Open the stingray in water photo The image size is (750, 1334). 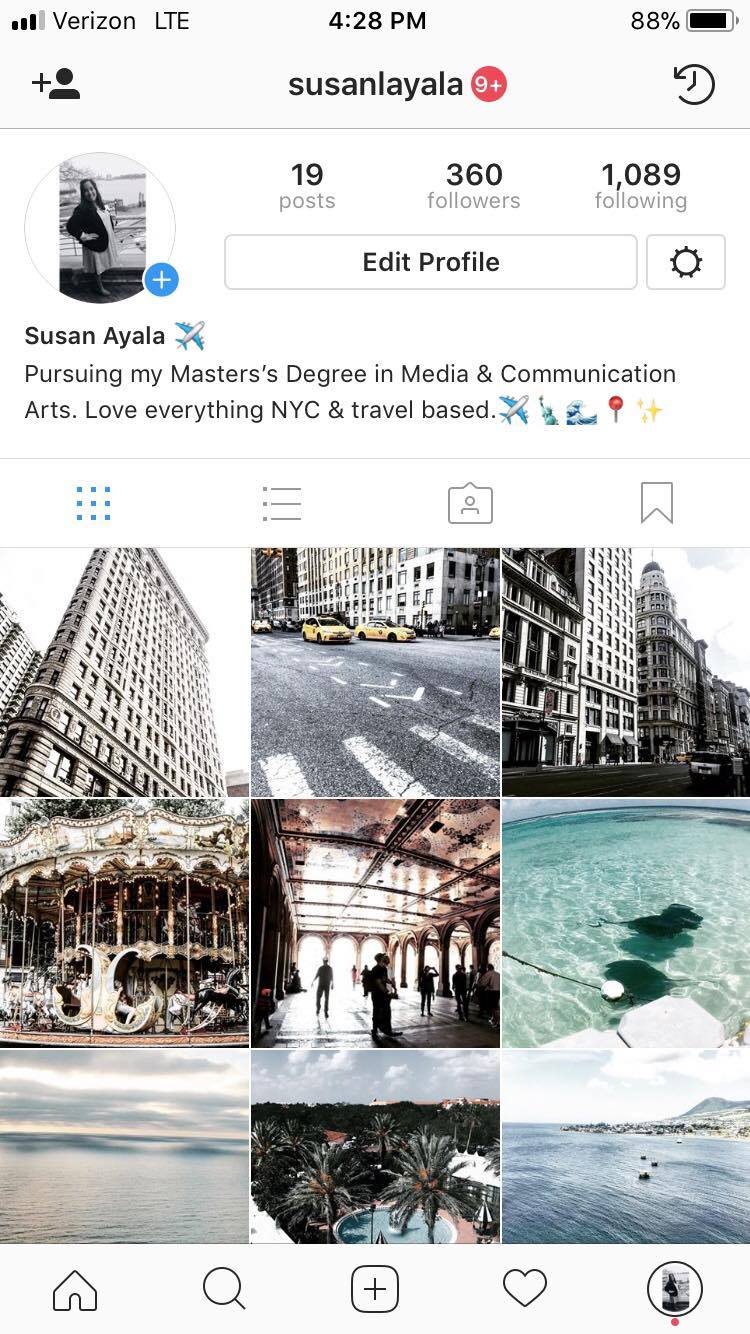tap(626, 922)
